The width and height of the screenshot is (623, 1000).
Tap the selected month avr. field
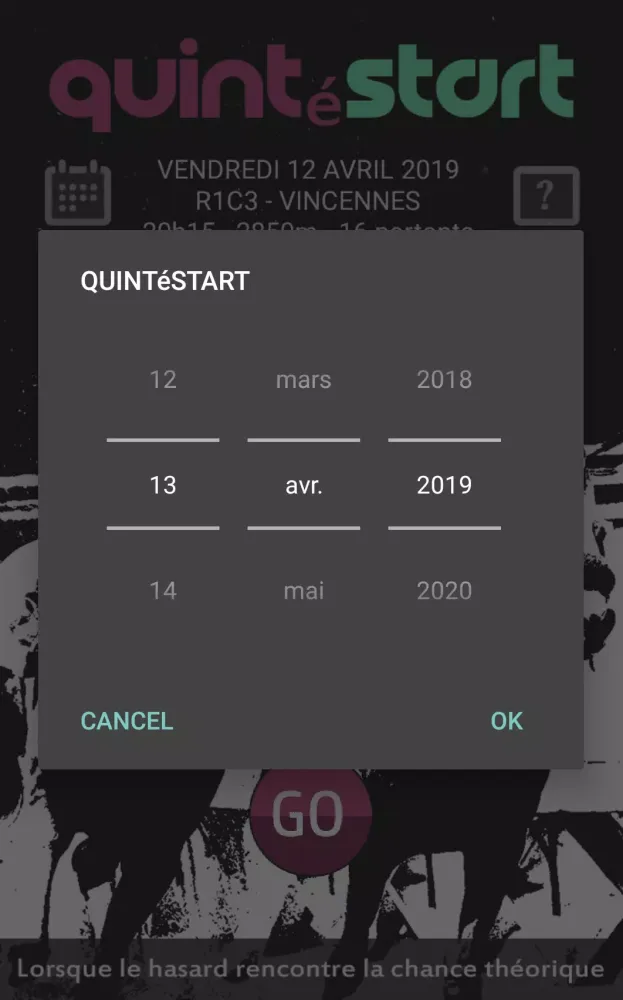(x=303, y=485)
